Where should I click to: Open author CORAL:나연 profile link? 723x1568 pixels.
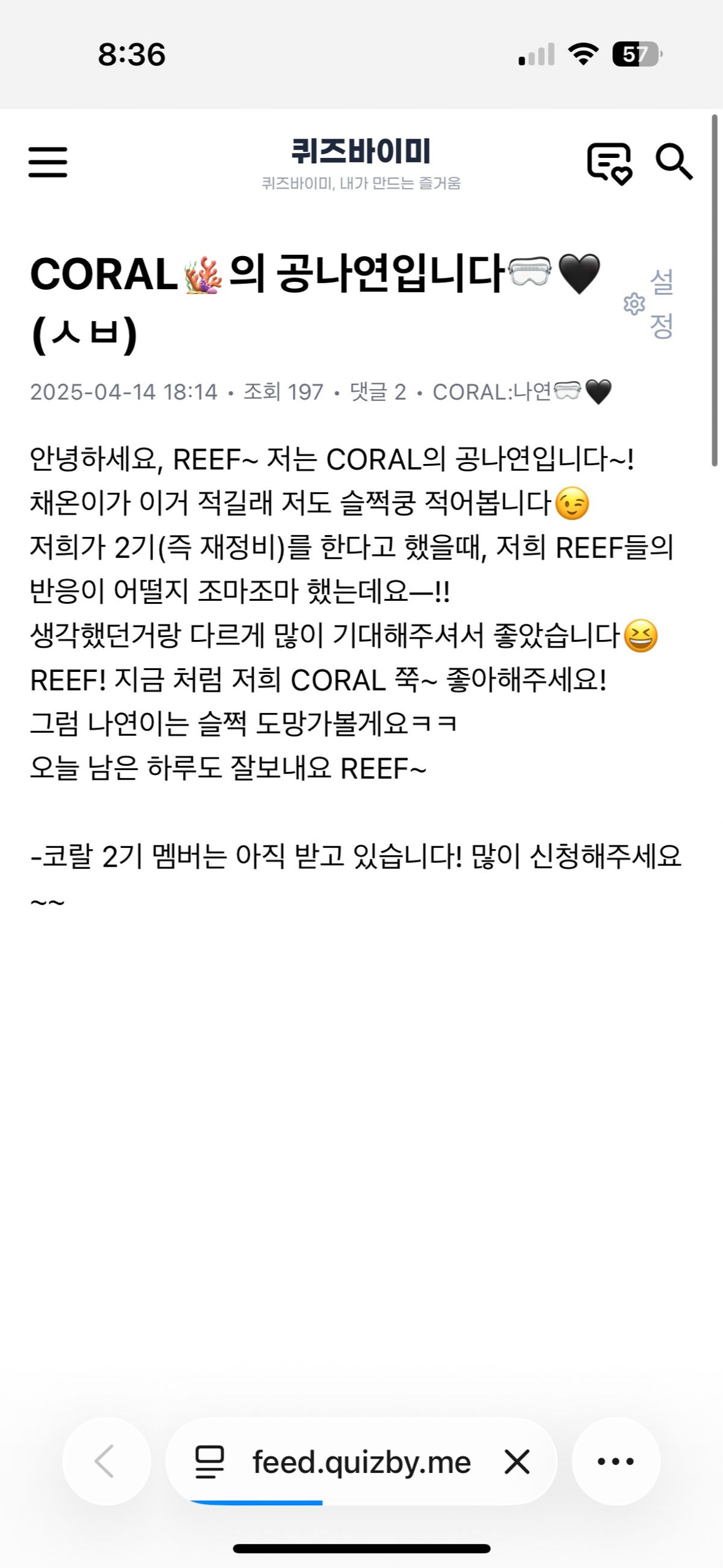[522, 392]
